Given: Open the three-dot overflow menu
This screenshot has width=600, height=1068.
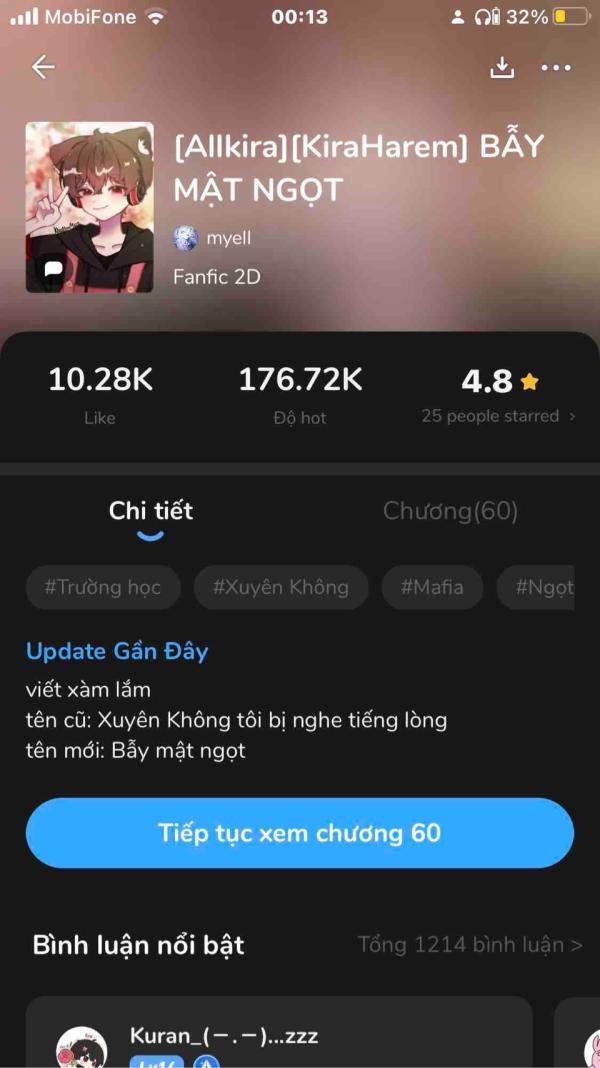Looking at the screenshot, I should [555, 67].
